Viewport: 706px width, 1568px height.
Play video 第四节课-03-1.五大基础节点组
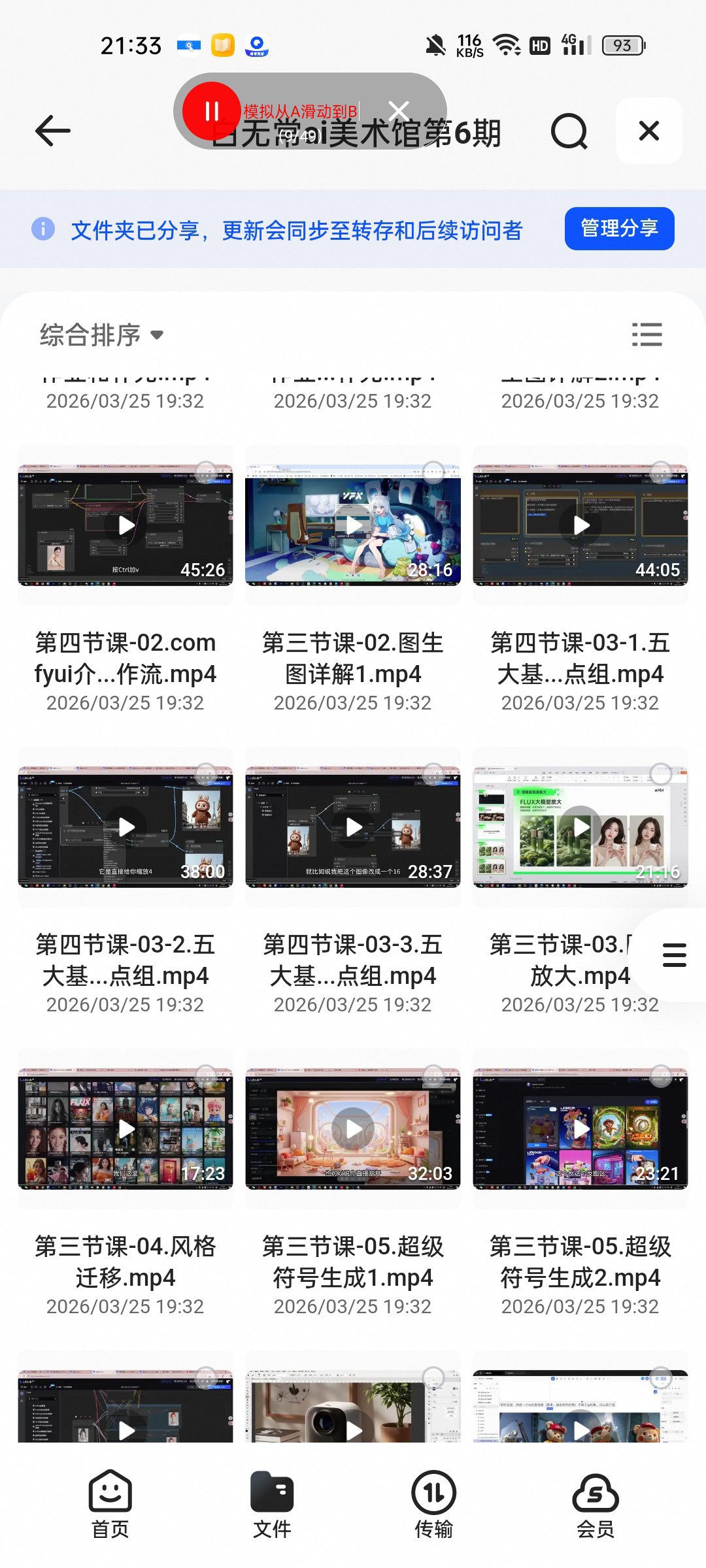click(x=580, y=526)
